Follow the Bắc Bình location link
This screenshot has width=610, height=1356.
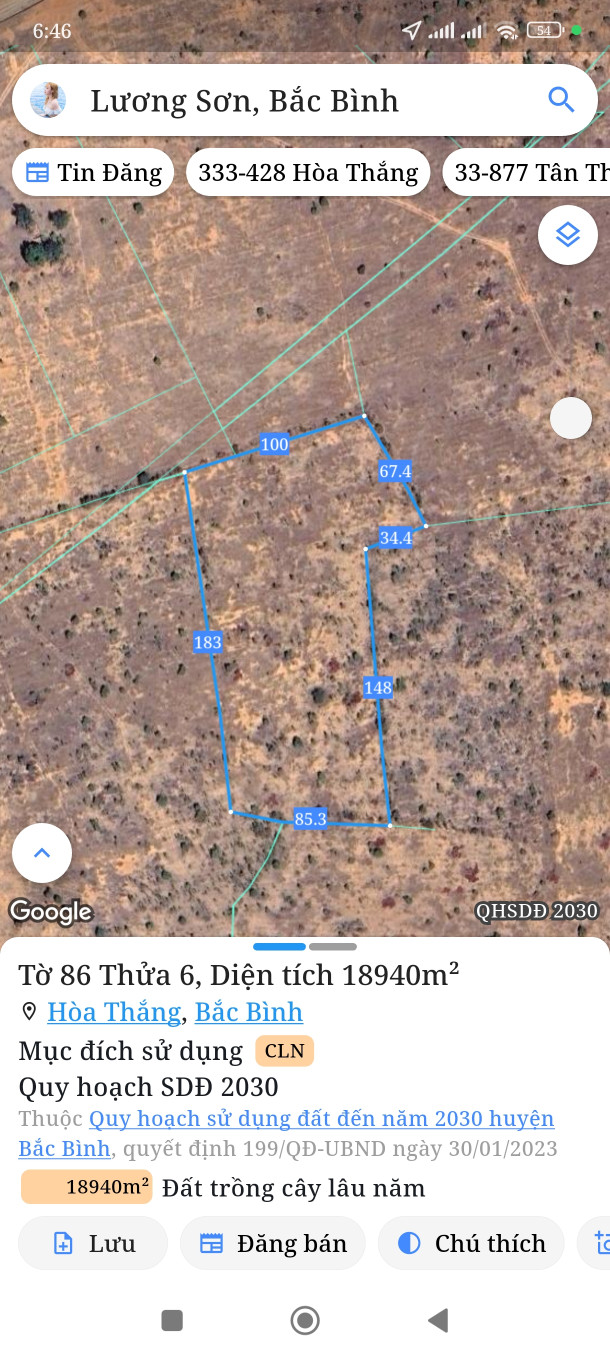(x=249, y=1012)
